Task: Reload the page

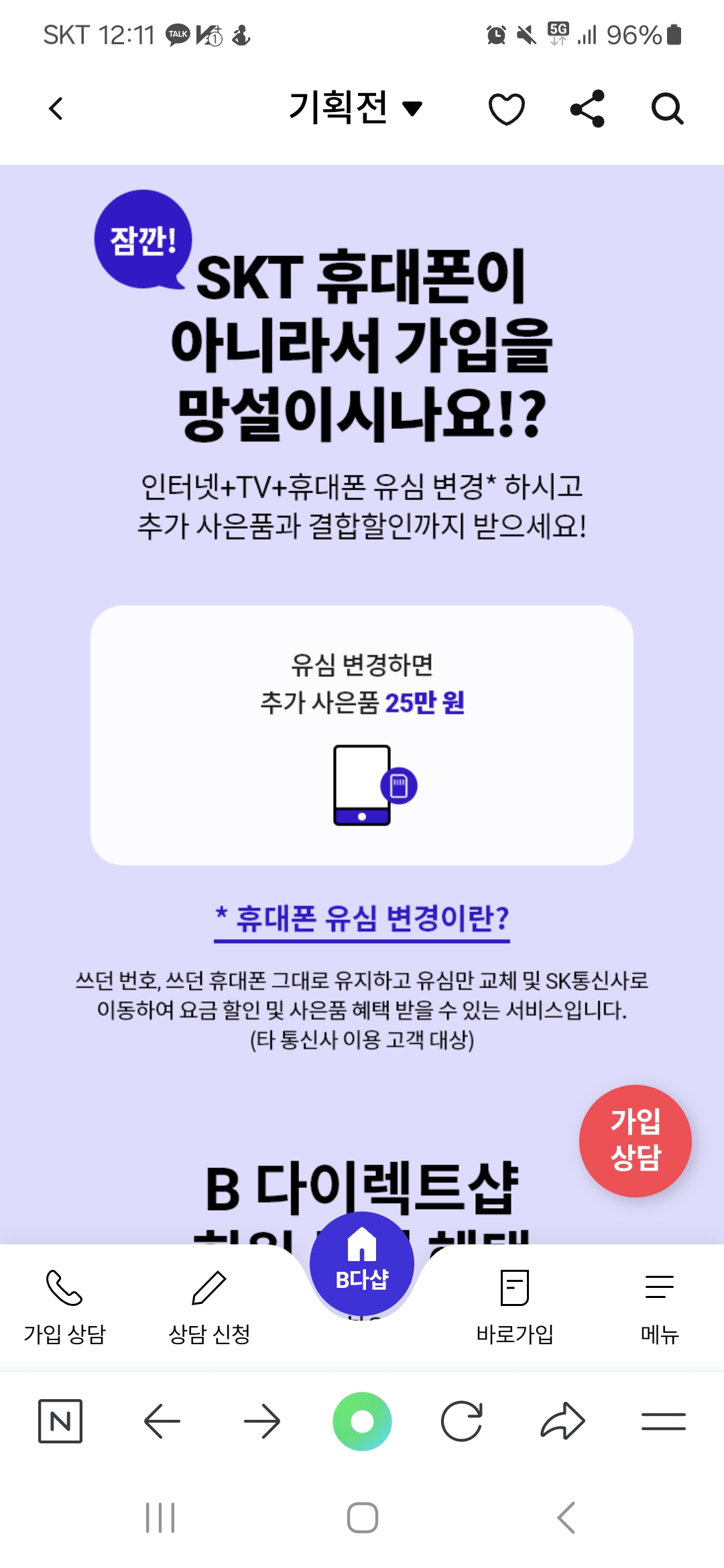Action: [462, 1421]
